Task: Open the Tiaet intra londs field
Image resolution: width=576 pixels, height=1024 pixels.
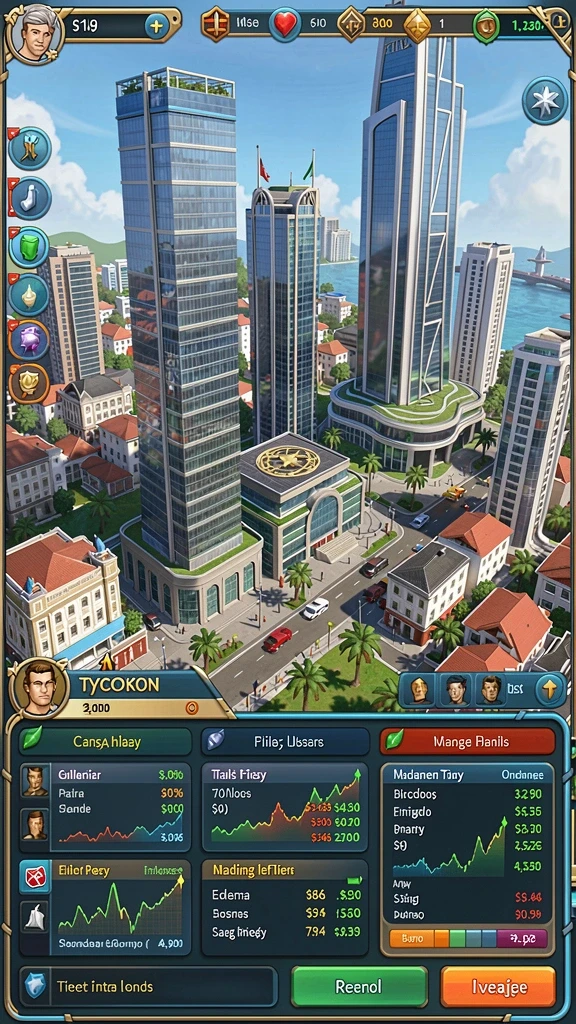Action: pos(148,986)
